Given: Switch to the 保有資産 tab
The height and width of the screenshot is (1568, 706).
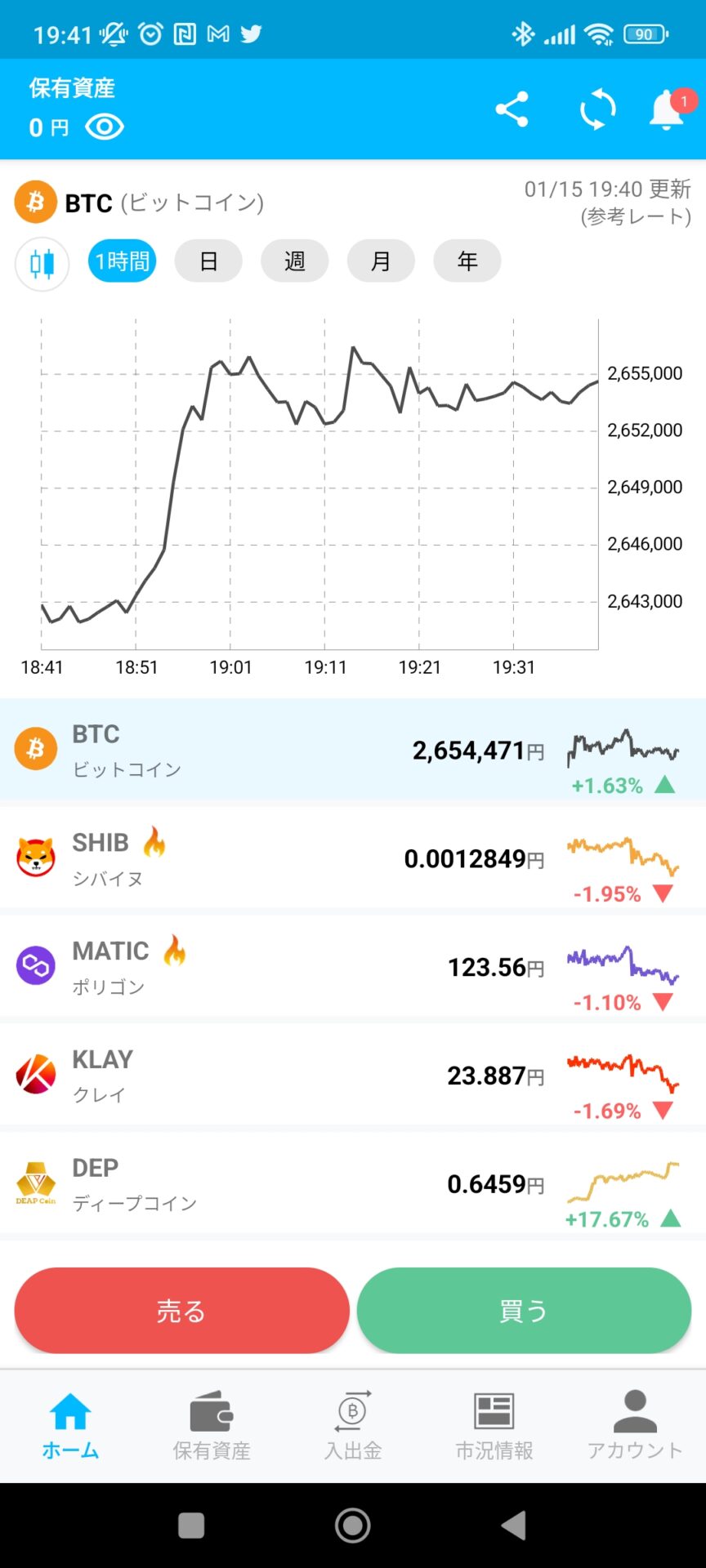Looking at the screenshot, I should (x=212, y=1426).
